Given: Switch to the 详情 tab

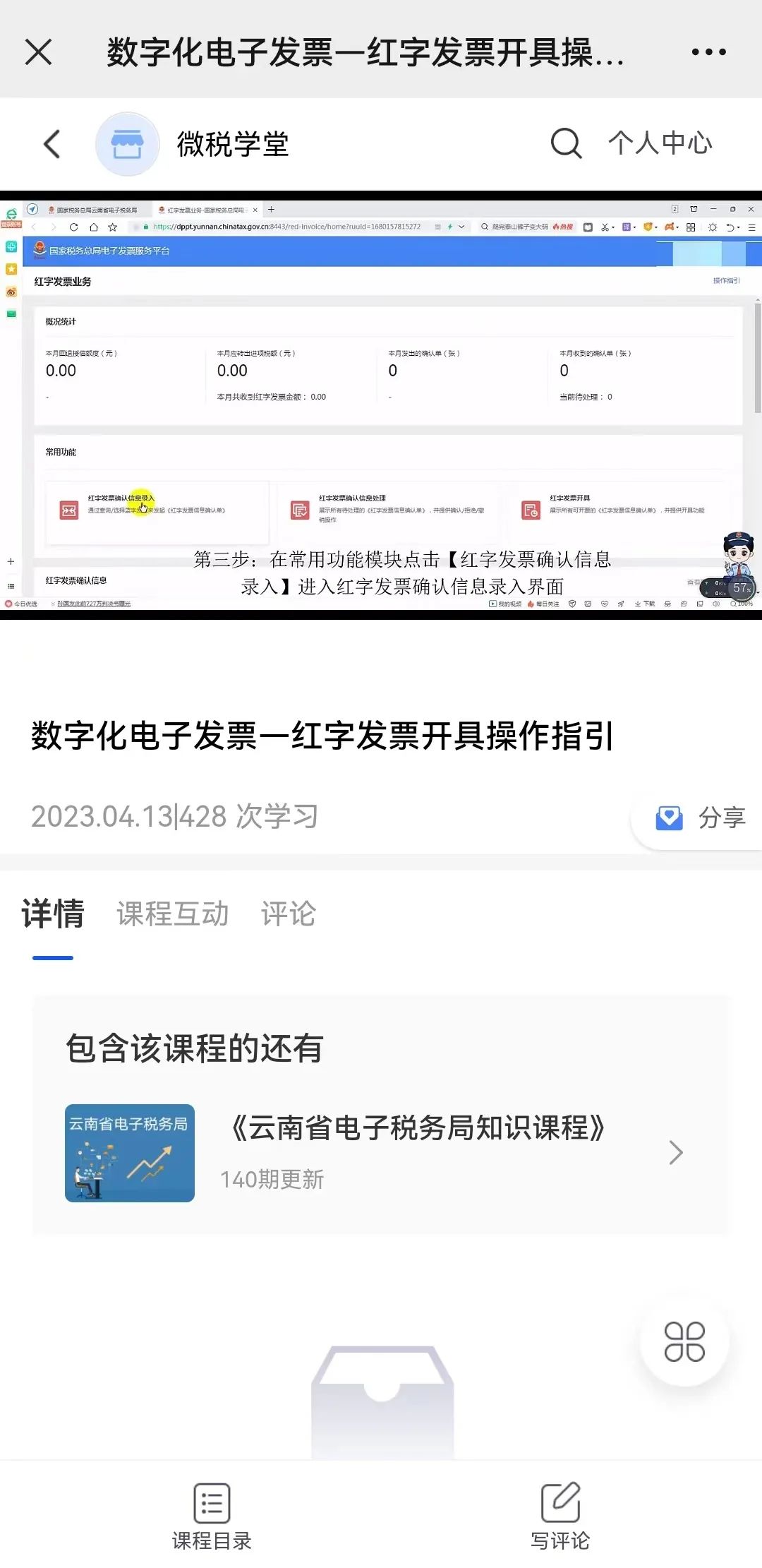Looking at the screenshot, I should [53, 914].
